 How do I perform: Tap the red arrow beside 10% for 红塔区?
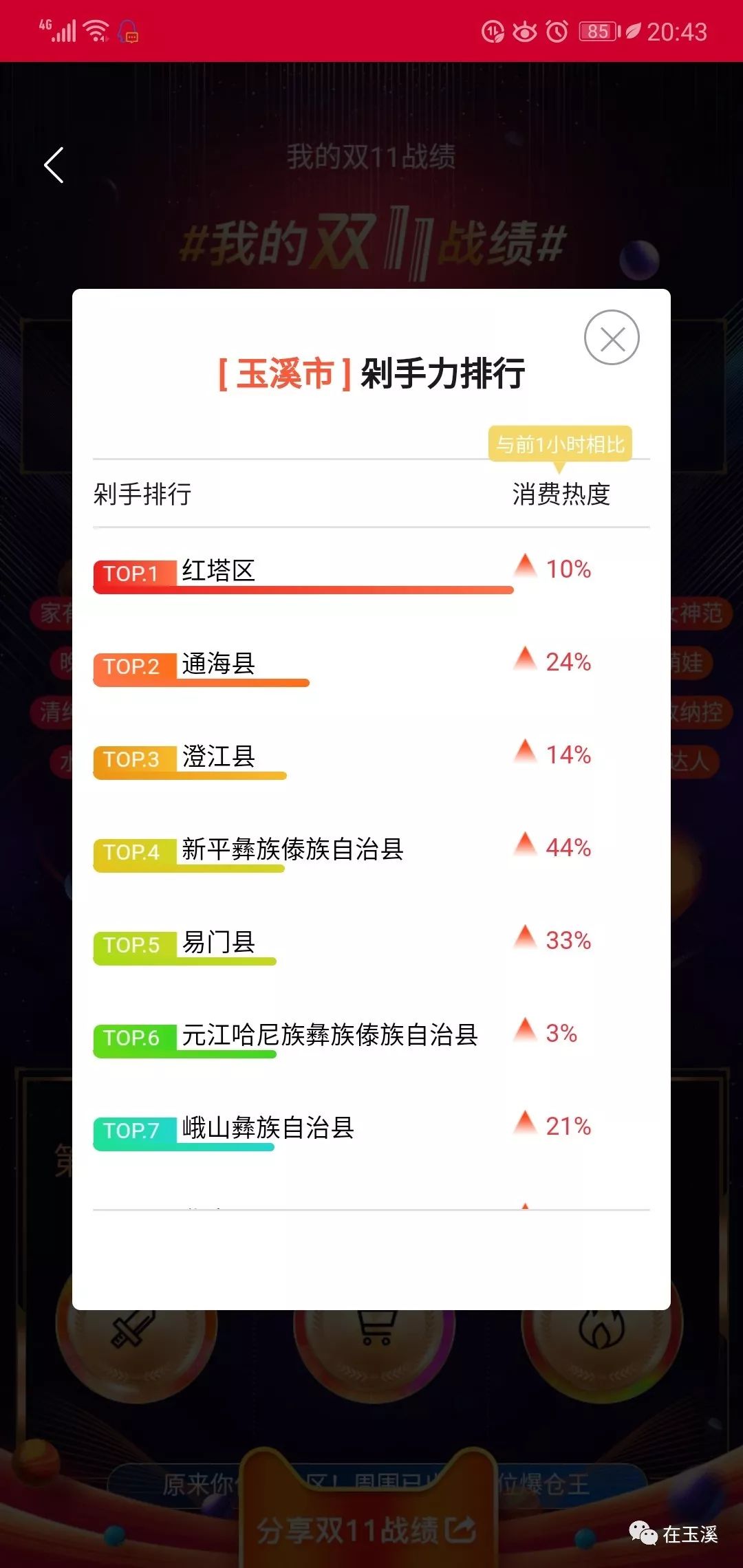click(x=526, y=567)
